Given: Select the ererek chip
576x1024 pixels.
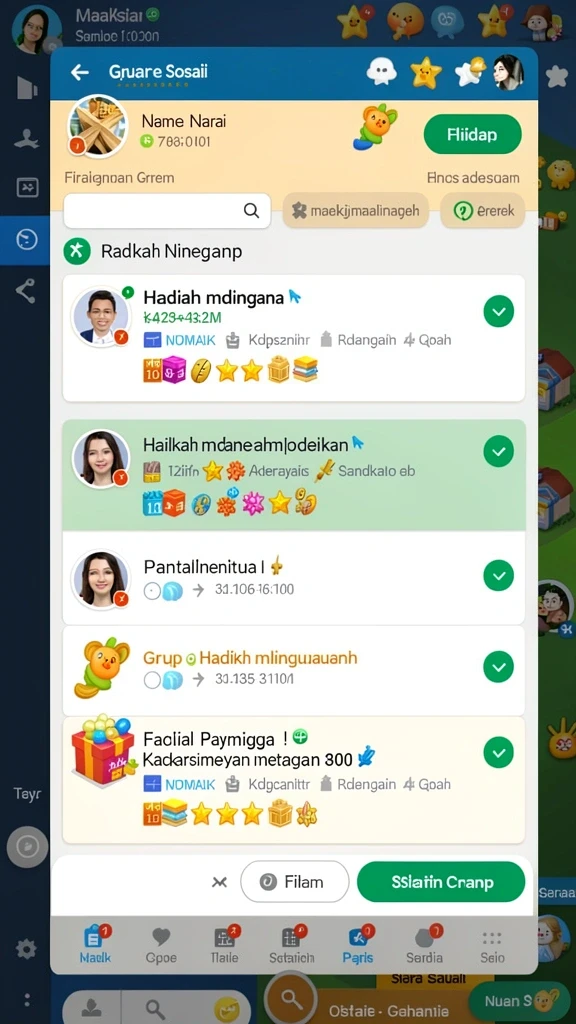Looking at the screenshot, I should coord(483,211).
